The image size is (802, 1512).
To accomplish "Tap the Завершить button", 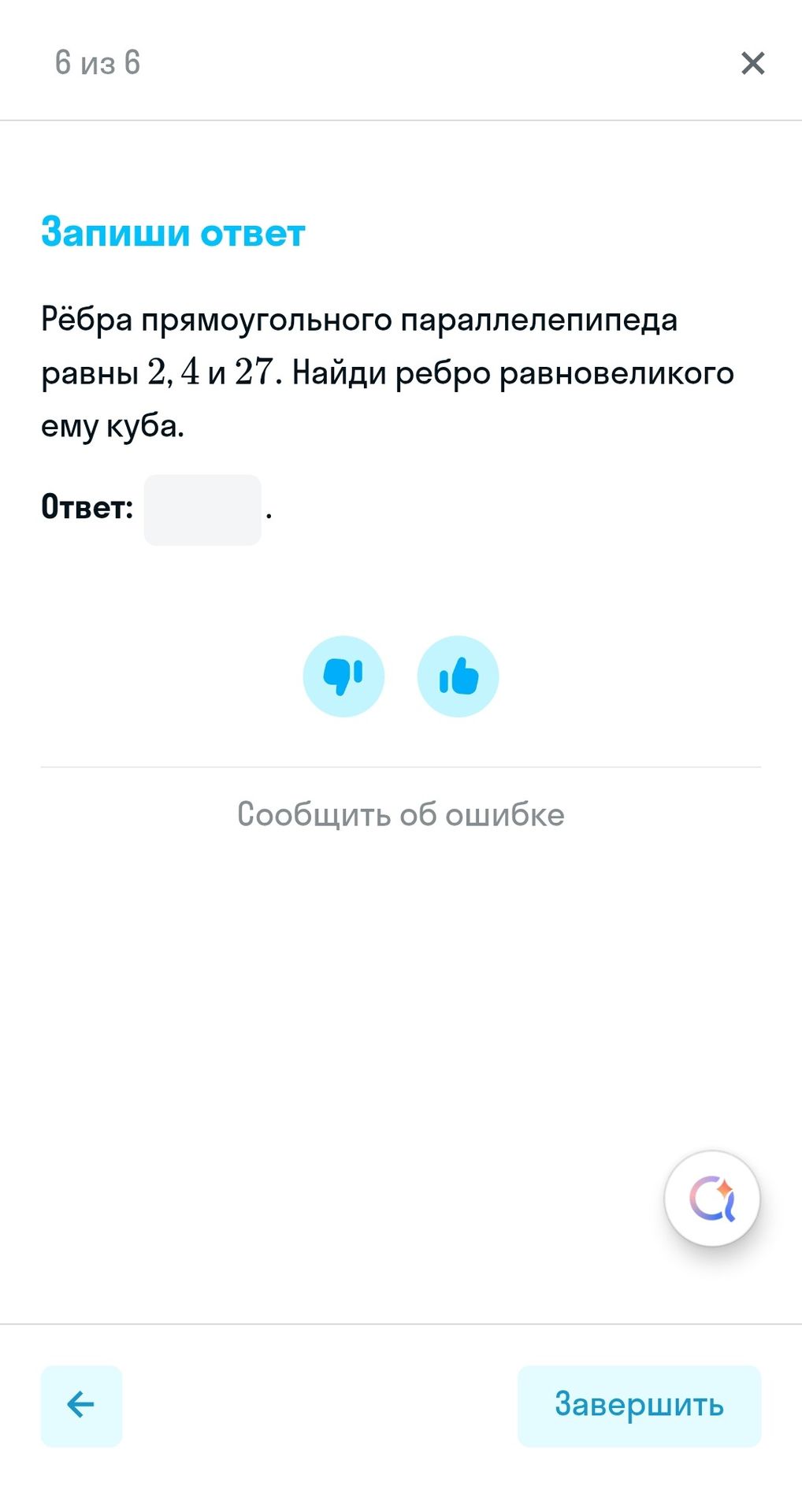I will [x=639, y=1406].
